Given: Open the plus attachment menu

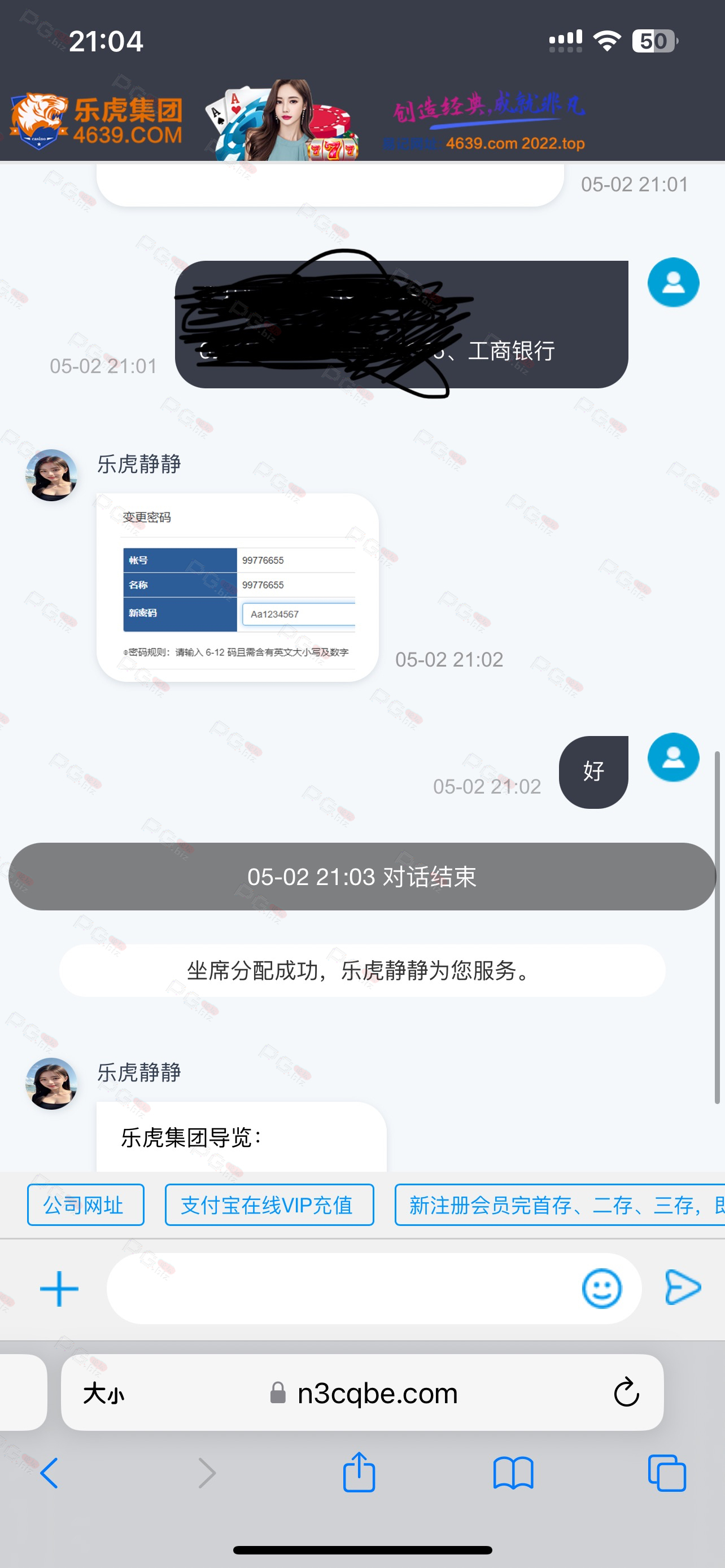Looking at the screenshot, I should point(59,1289).
